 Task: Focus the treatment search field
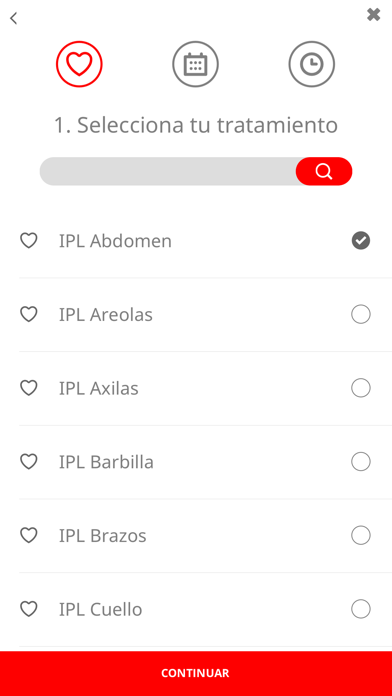(168, 171)
